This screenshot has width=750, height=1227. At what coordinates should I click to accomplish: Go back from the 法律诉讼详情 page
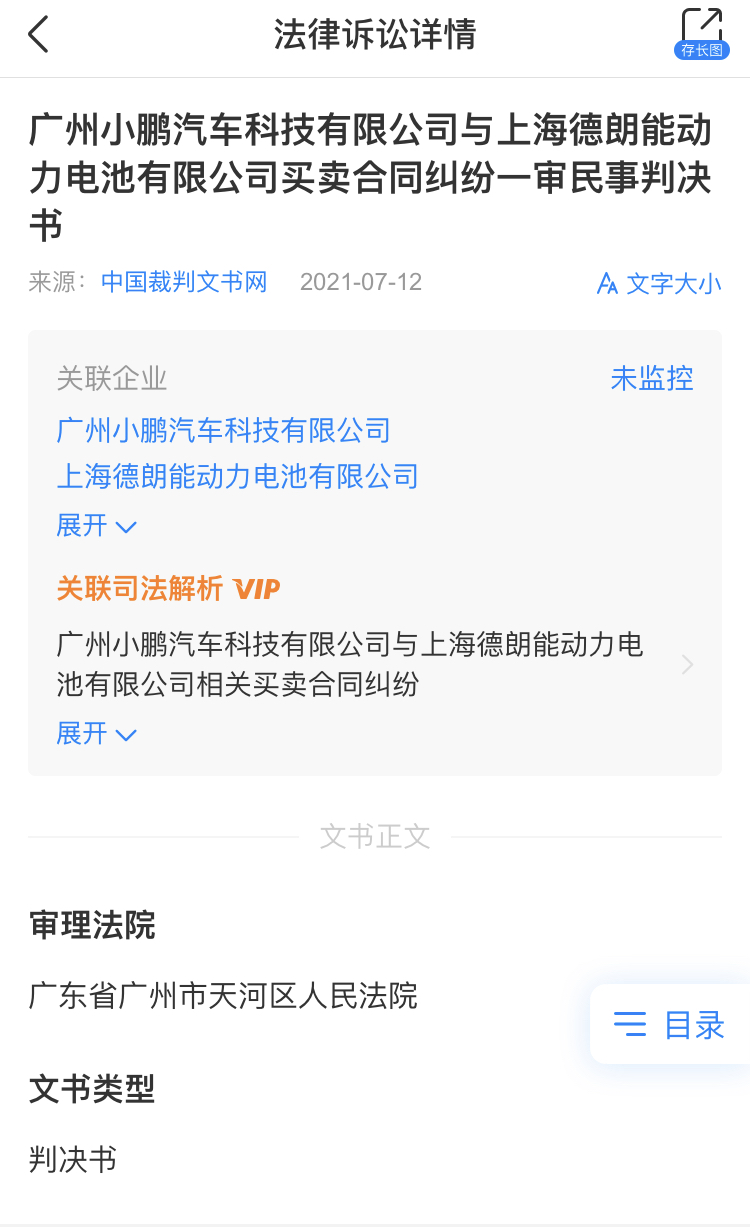[x=38, y=35]
